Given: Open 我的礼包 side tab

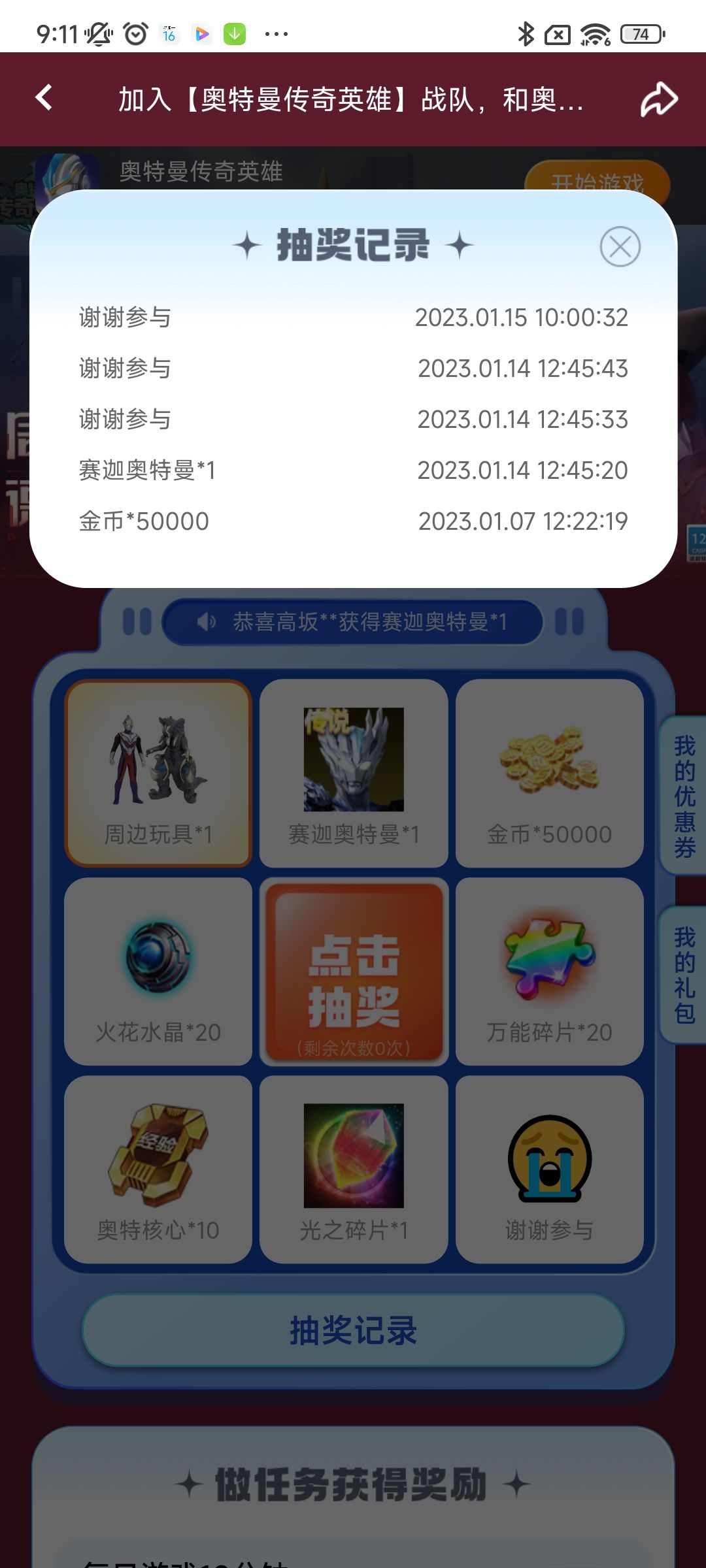Looking at the screenshot, I should click(684, 975).
